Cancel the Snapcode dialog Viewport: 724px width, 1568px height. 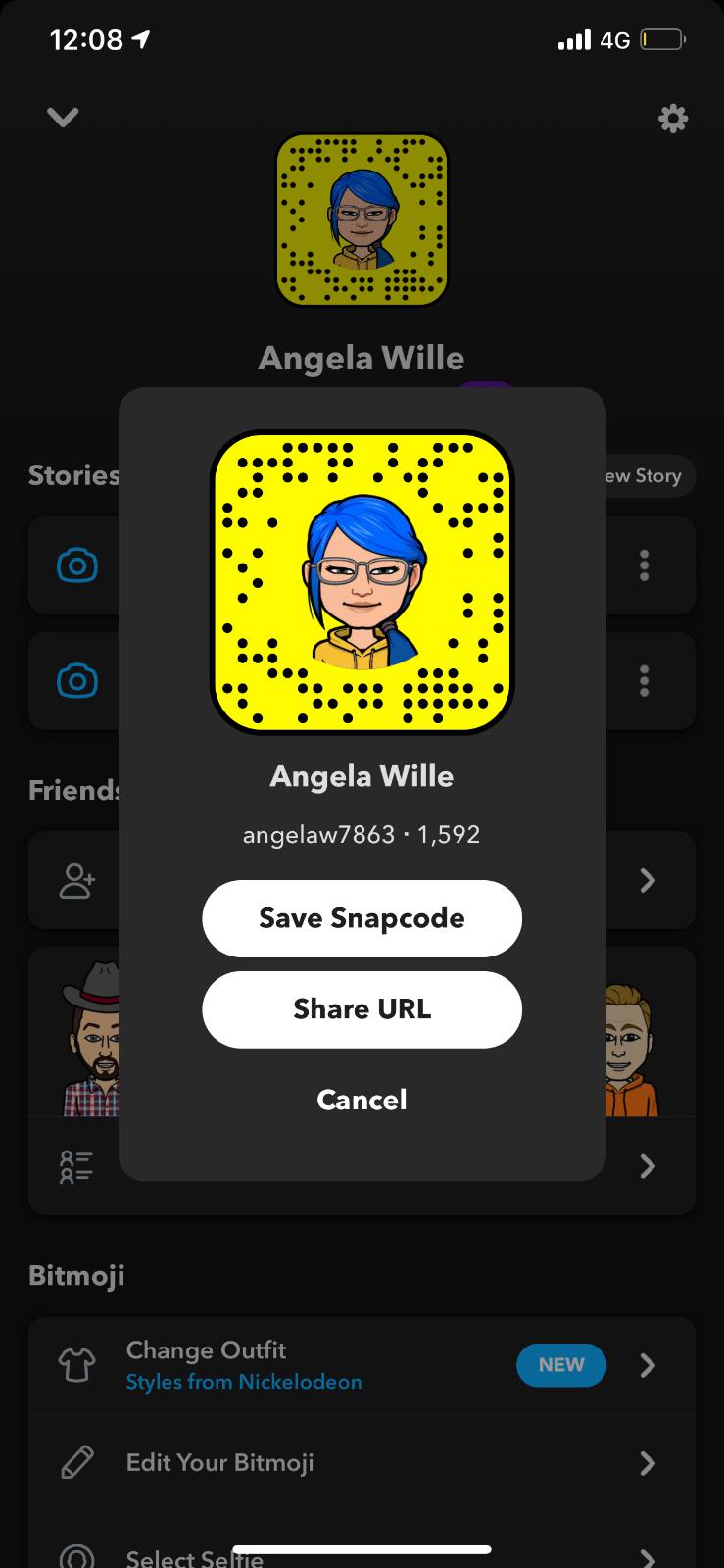coord(362,1100)
